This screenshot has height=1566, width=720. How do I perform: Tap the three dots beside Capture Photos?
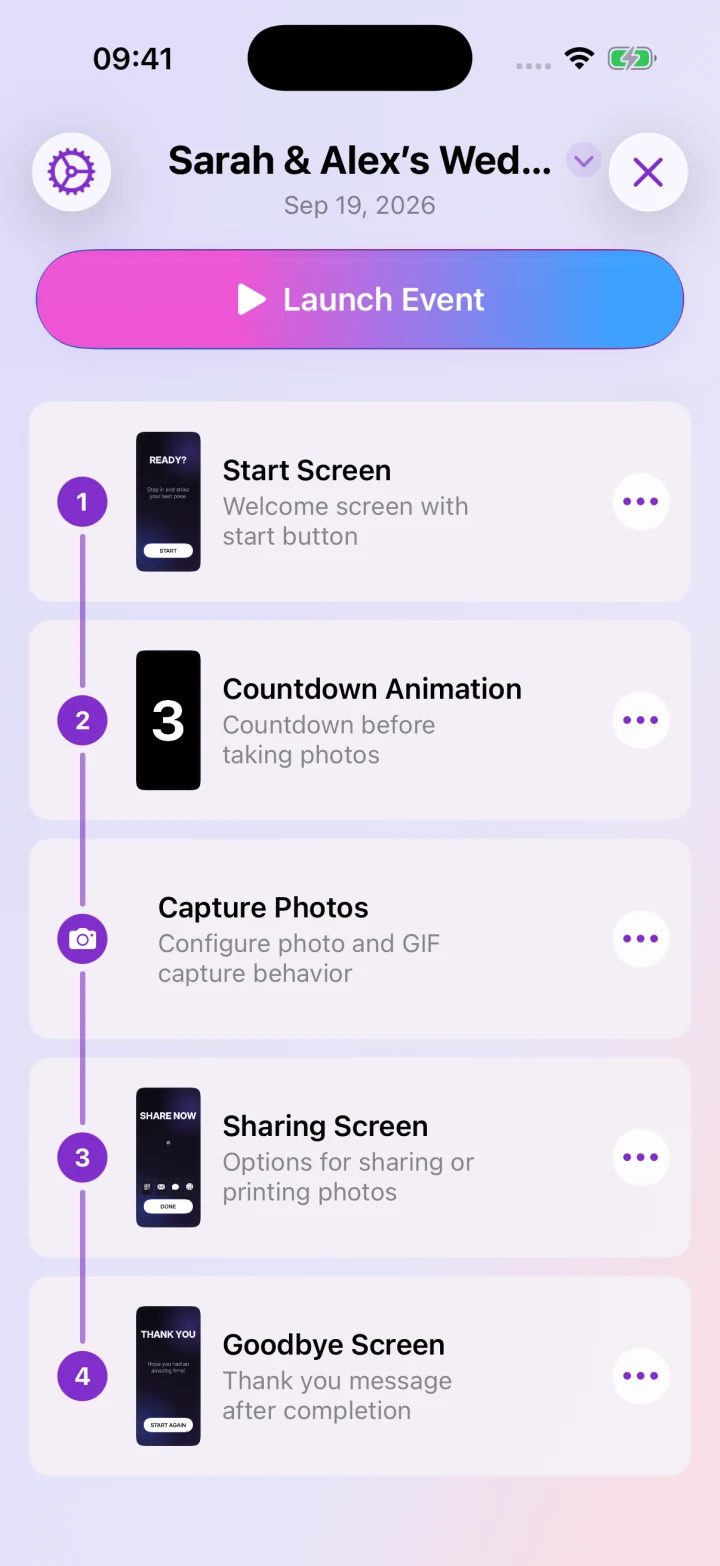[641, 939]
